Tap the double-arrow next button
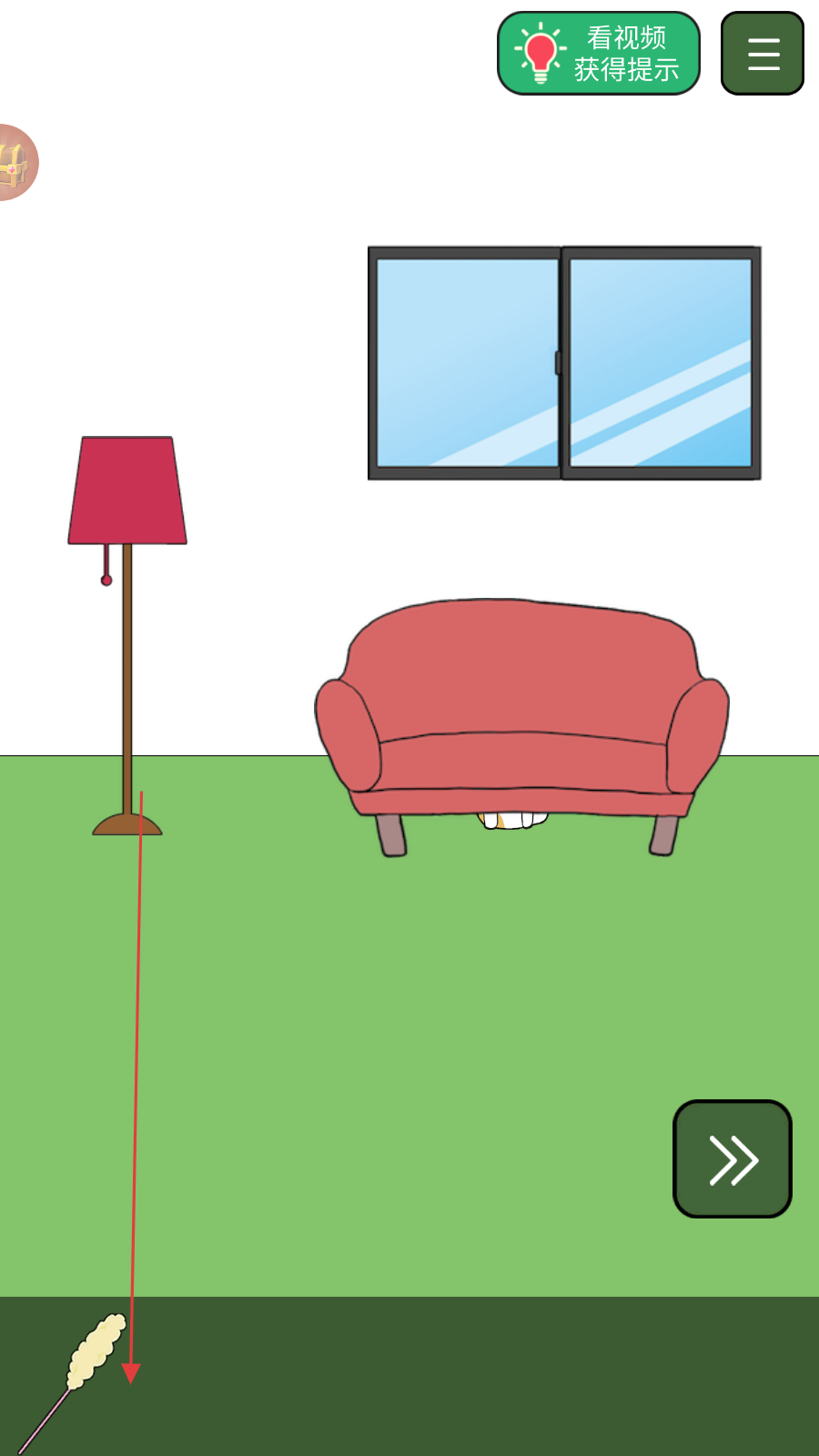Image resolution: width=819 pixels, height=1456 pixels. click(x=733, y=1158)
